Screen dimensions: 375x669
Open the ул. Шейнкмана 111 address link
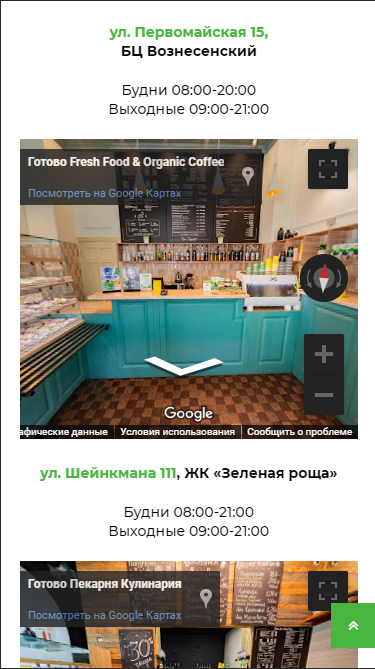pos(108,474)
